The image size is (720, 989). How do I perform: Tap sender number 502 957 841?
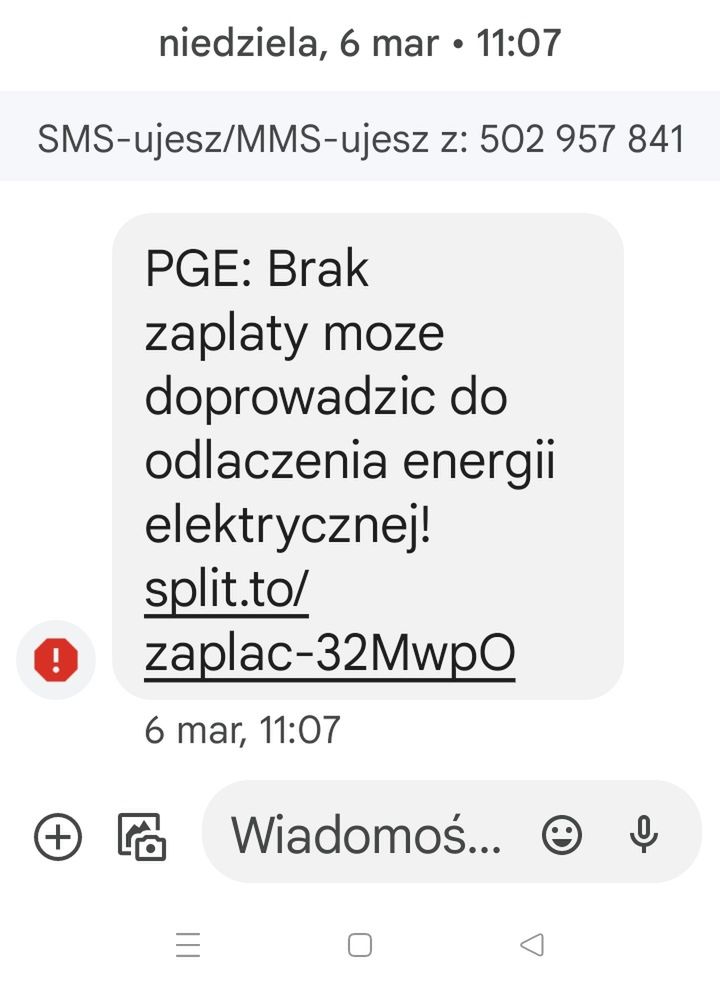click(583, 140)
